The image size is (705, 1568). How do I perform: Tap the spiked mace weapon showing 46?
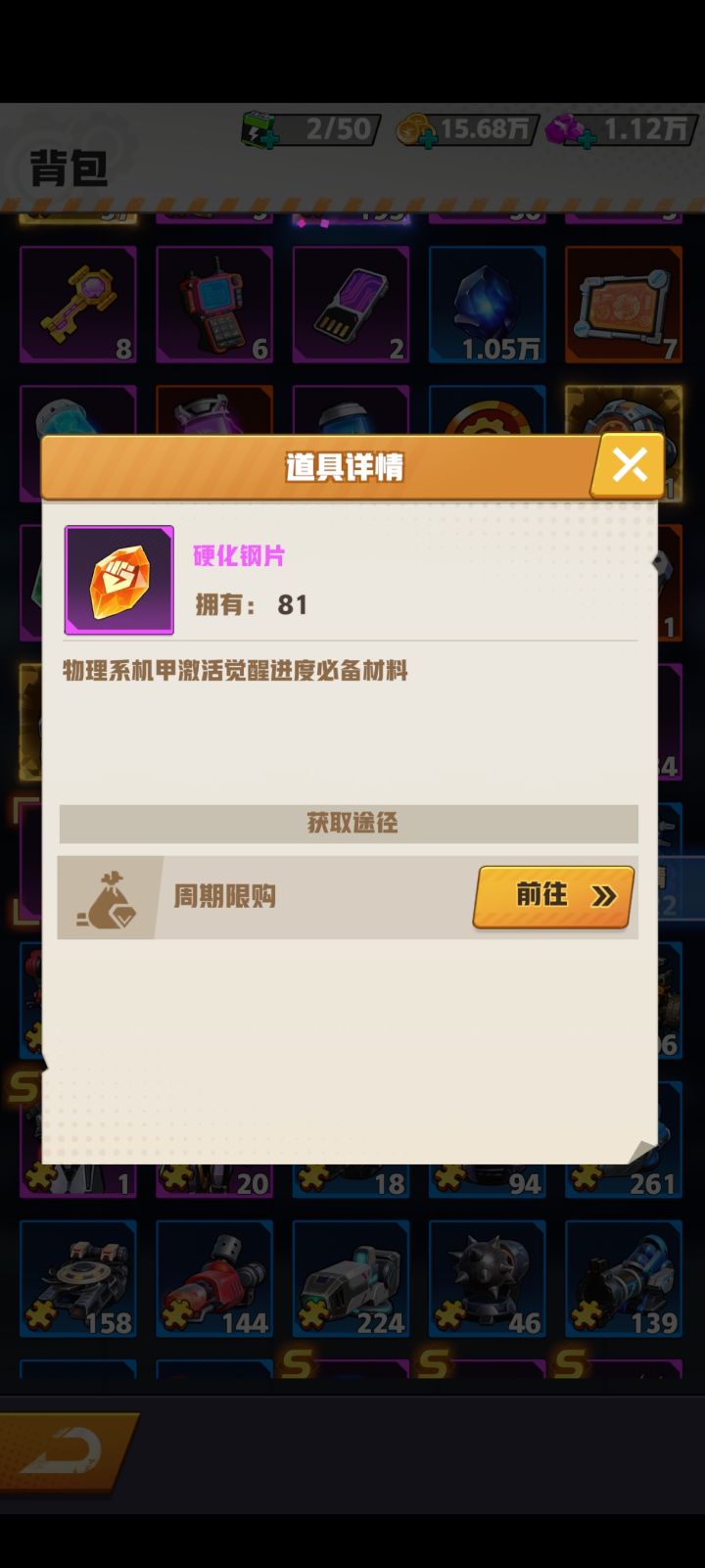[x=487, y=1278]
